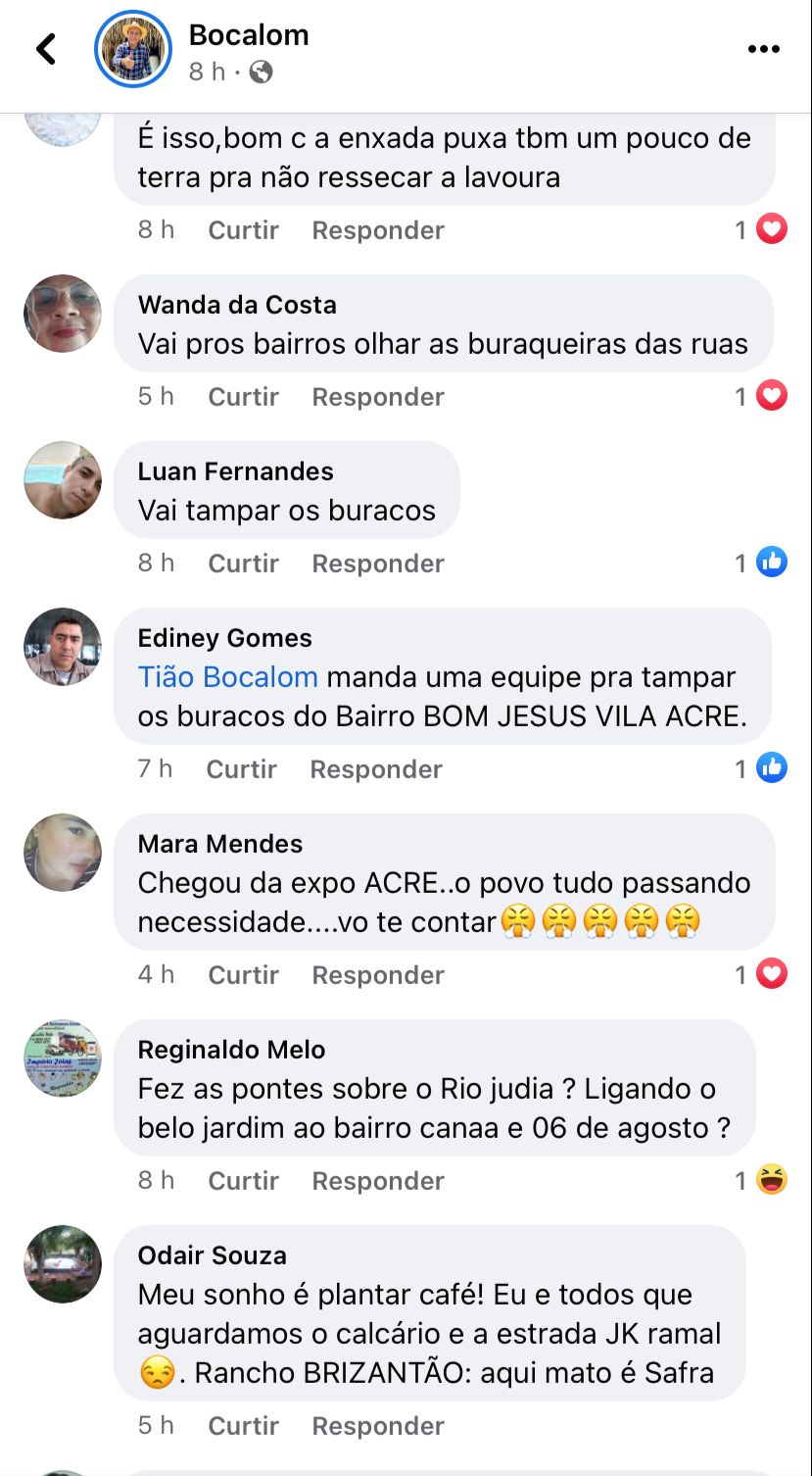Viewport: 812px width, 1476px height.
Task: Go back using the header arrow
Action: [46, 49]
